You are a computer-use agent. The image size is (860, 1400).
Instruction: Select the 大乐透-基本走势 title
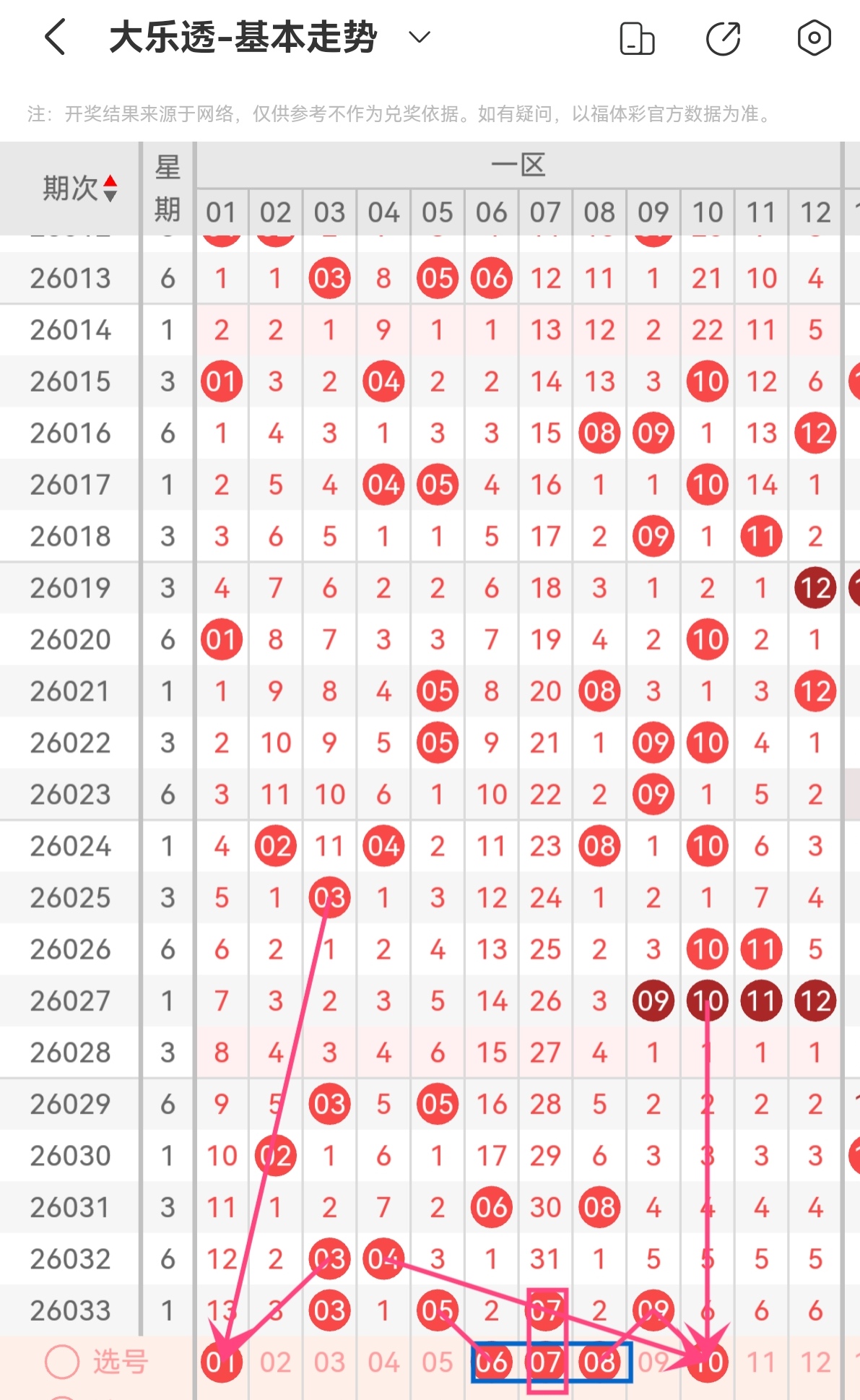243,37
